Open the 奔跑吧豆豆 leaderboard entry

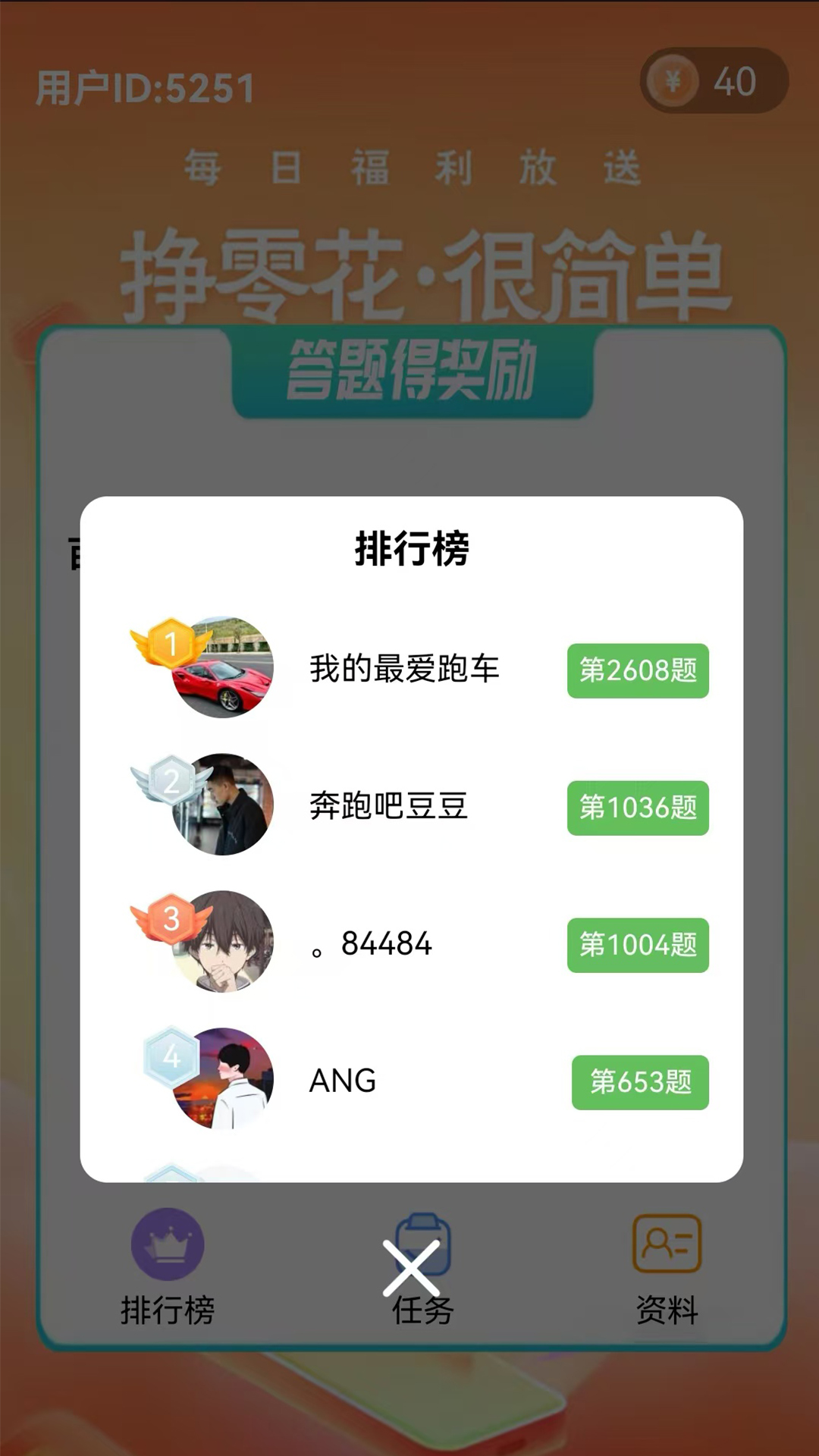coord(412,805)
